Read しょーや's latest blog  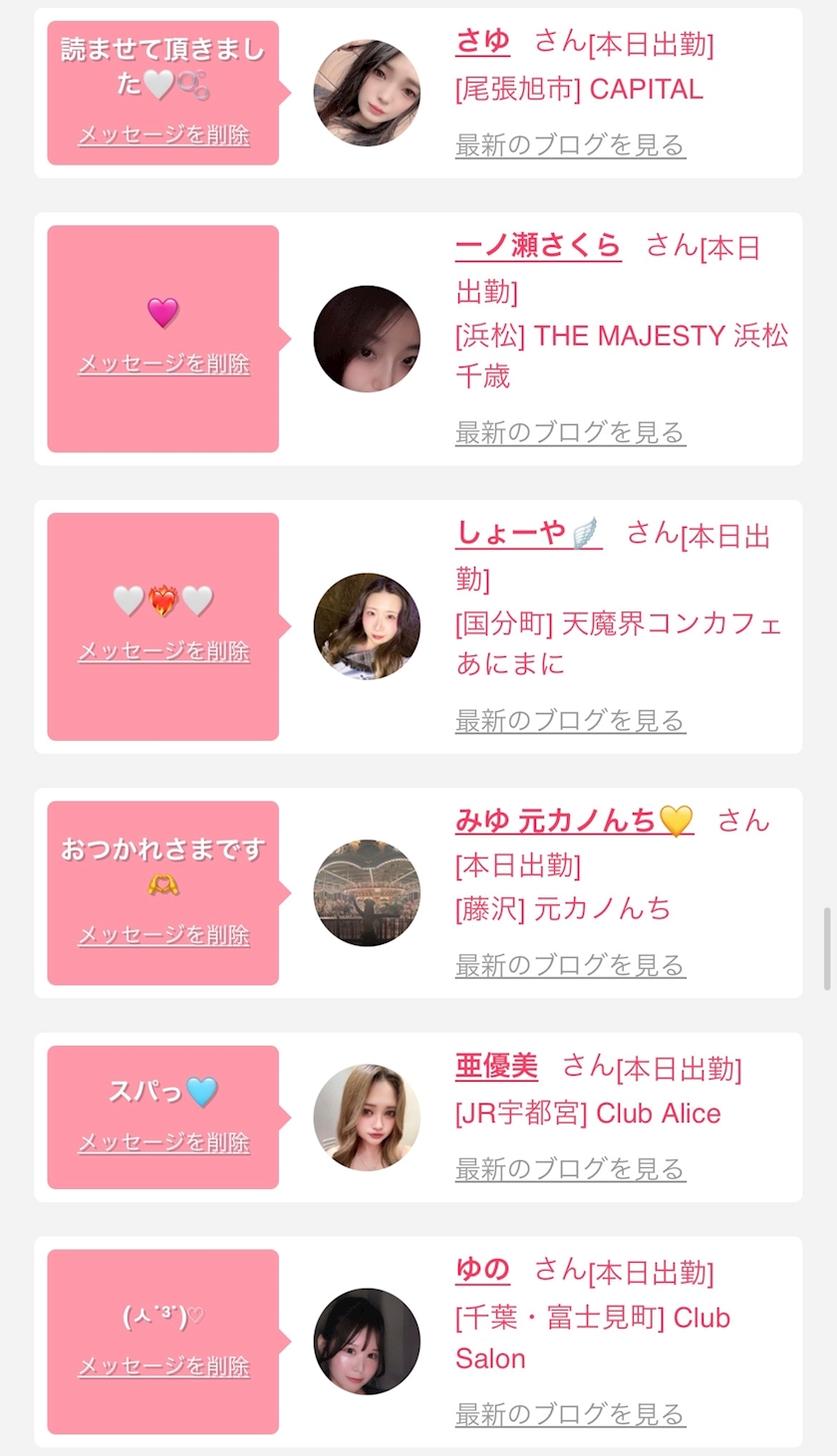570,721
